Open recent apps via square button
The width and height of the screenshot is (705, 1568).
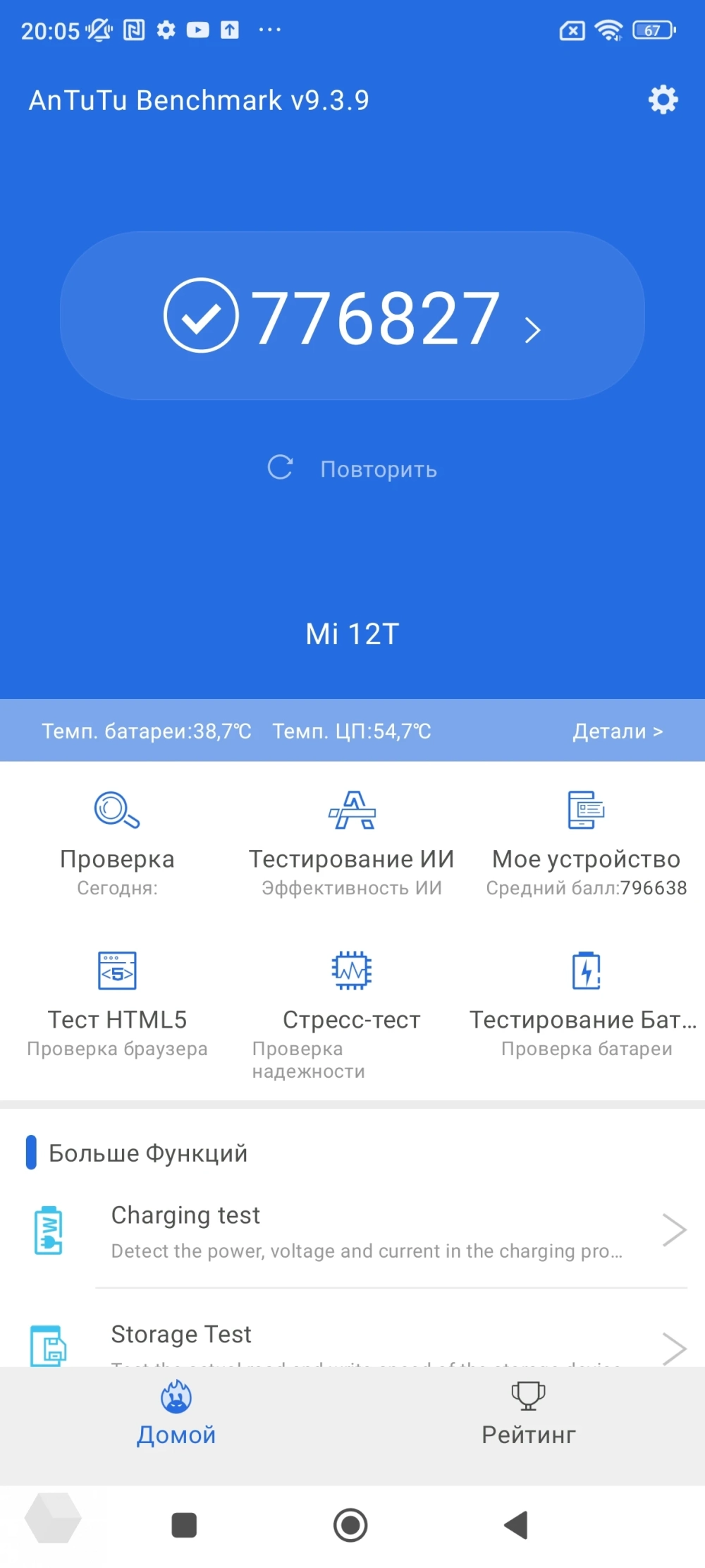(x=184, y=1525)
